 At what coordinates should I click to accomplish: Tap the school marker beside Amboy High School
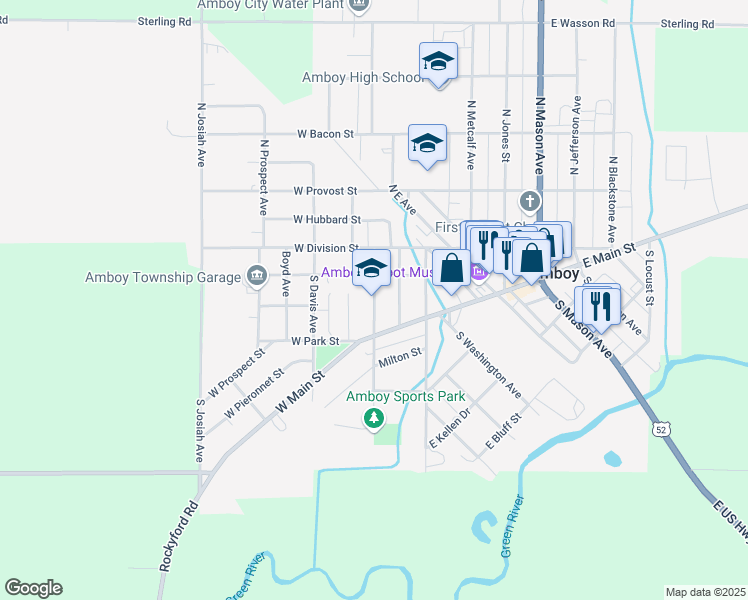coord(438,62)
